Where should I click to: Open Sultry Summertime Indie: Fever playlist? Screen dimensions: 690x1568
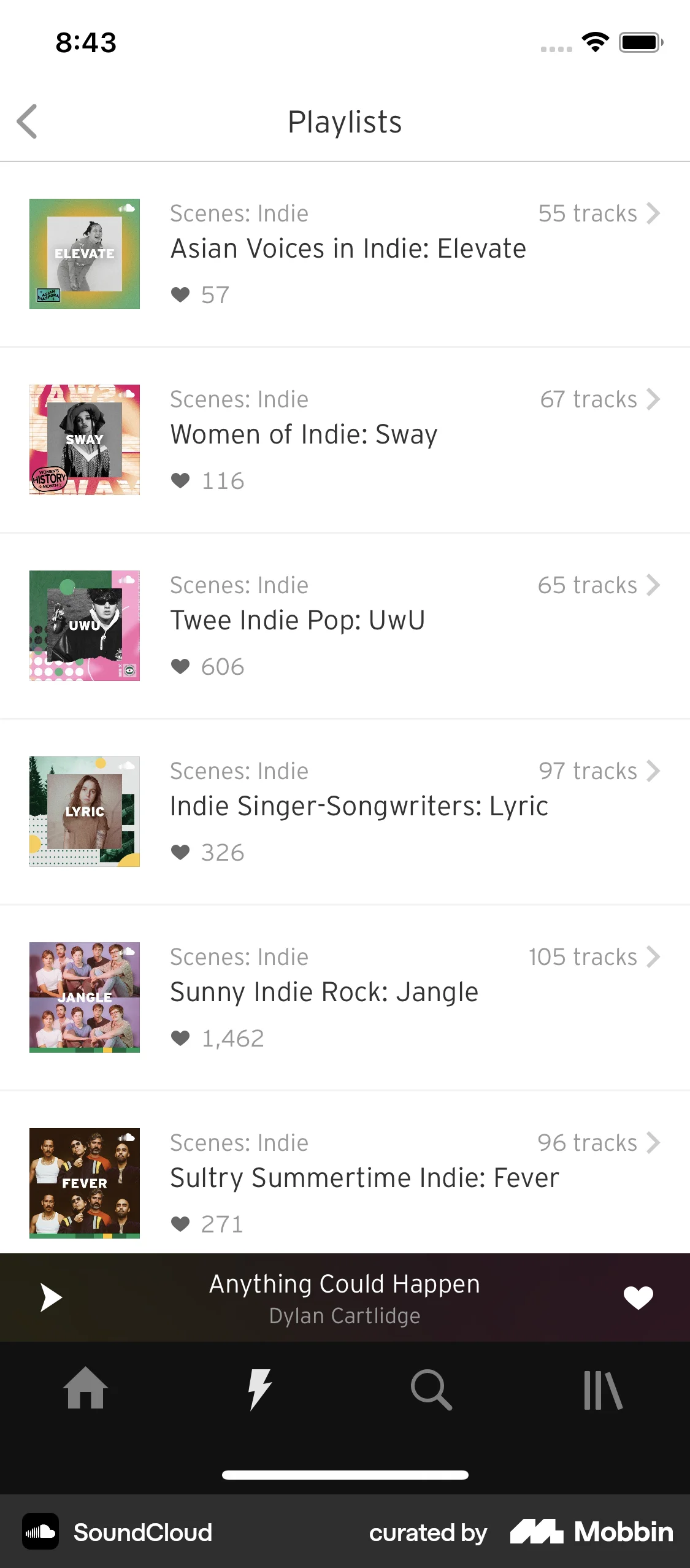coord(364,1177)
